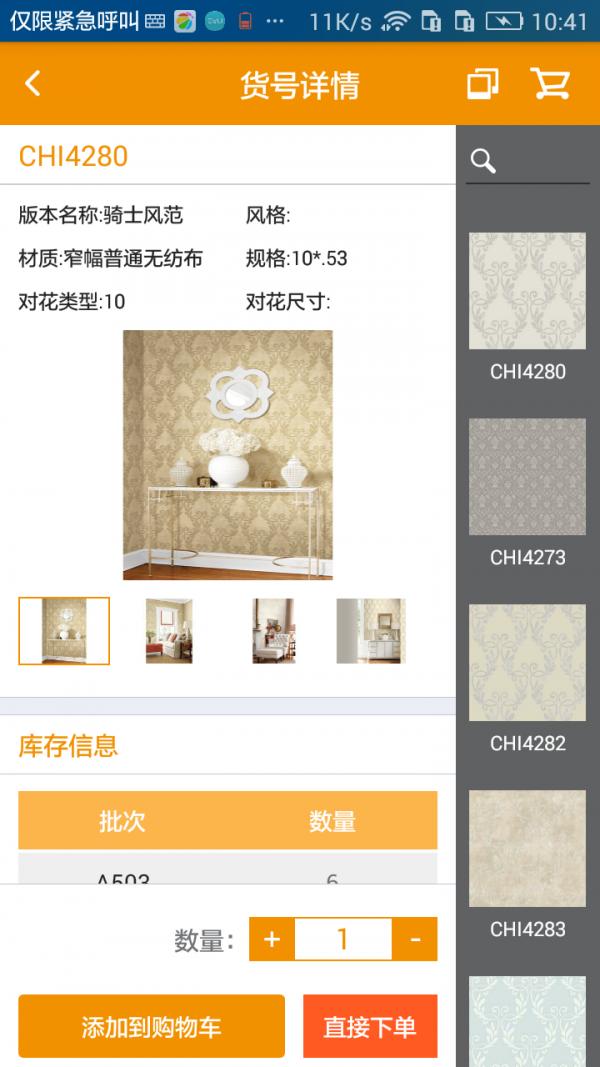This screenshot has width=600, height=1067.
Task: Place order directly with 直接下单
Action: 370,1026
